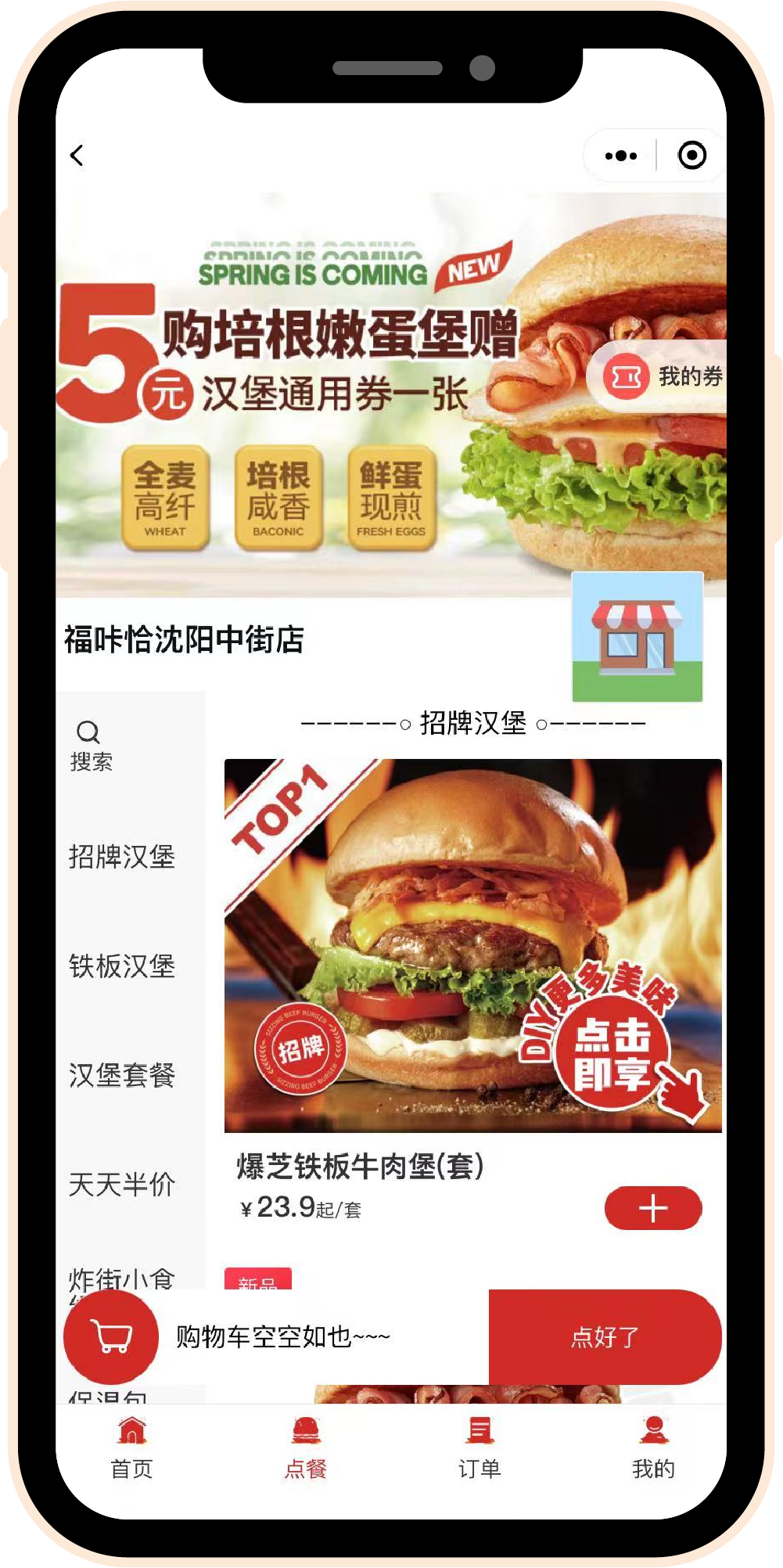Switch to the 我的 tab
Image resolution: width=783 pixels, height=1568 pixels.
click(x=653, y=1448)
